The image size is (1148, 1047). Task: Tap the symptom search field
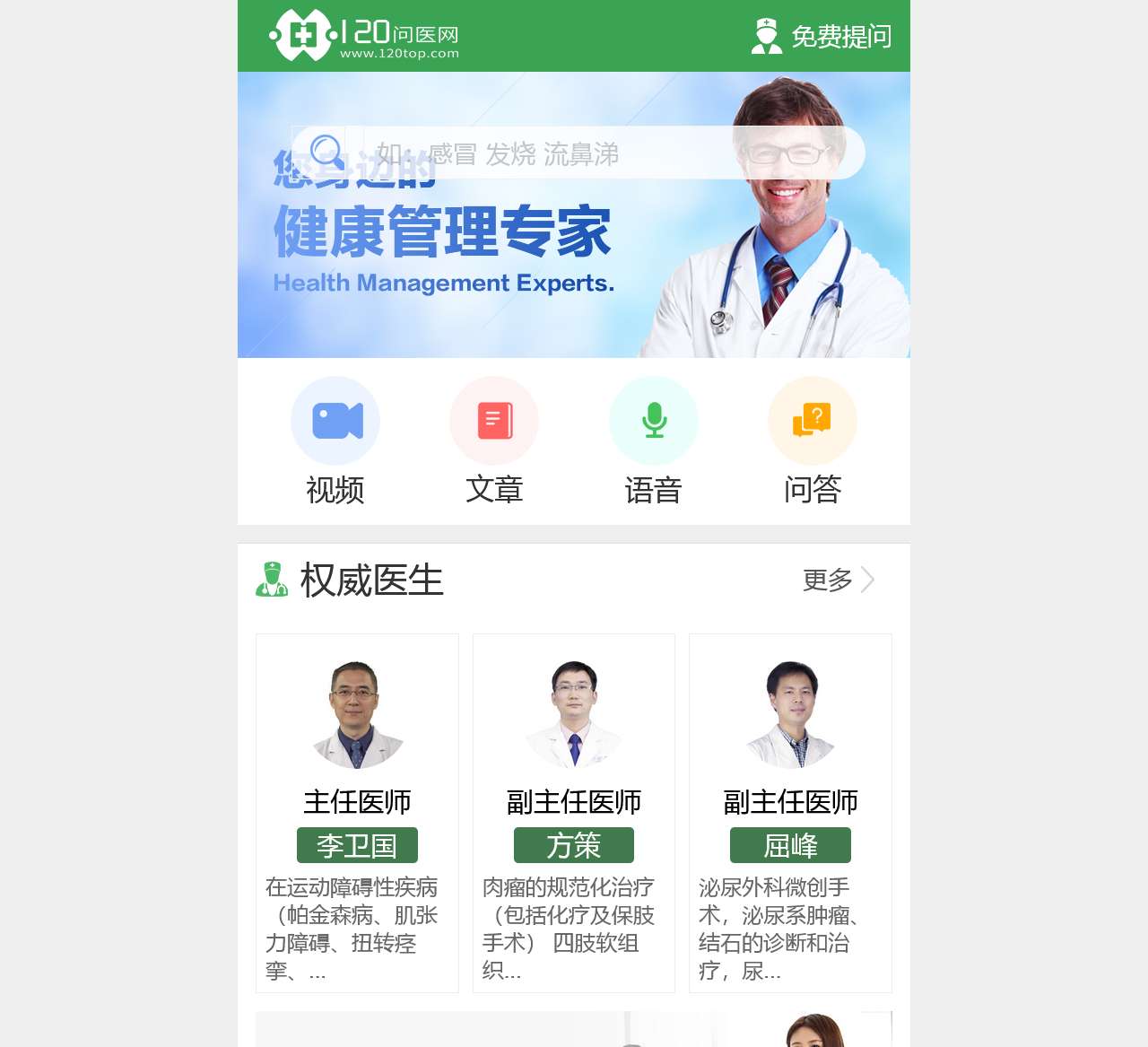[610, 153]
